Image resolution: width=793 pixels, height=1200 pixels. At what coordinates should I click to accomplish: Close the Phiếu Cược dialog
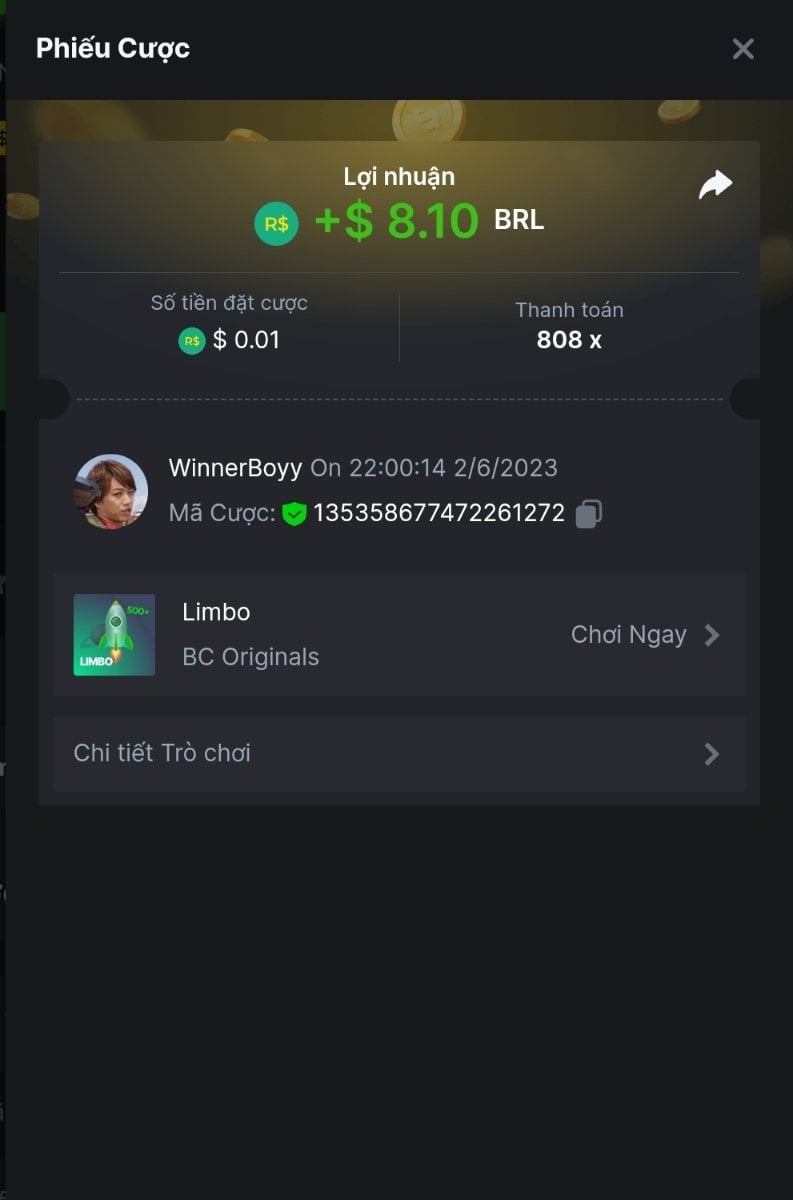point(742,49)
